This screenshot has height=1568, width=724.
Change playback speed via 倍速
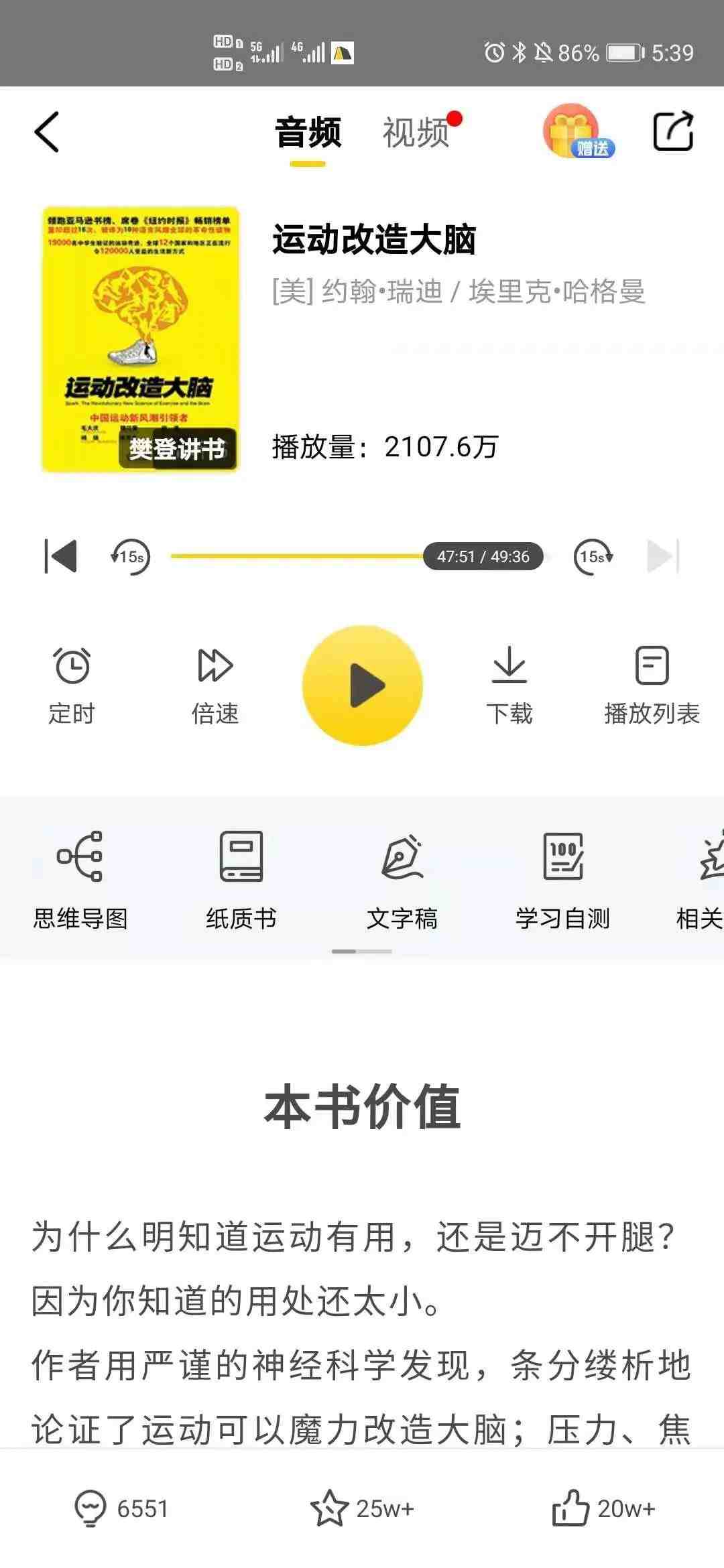pyautogui.click(x=215, y=685)
